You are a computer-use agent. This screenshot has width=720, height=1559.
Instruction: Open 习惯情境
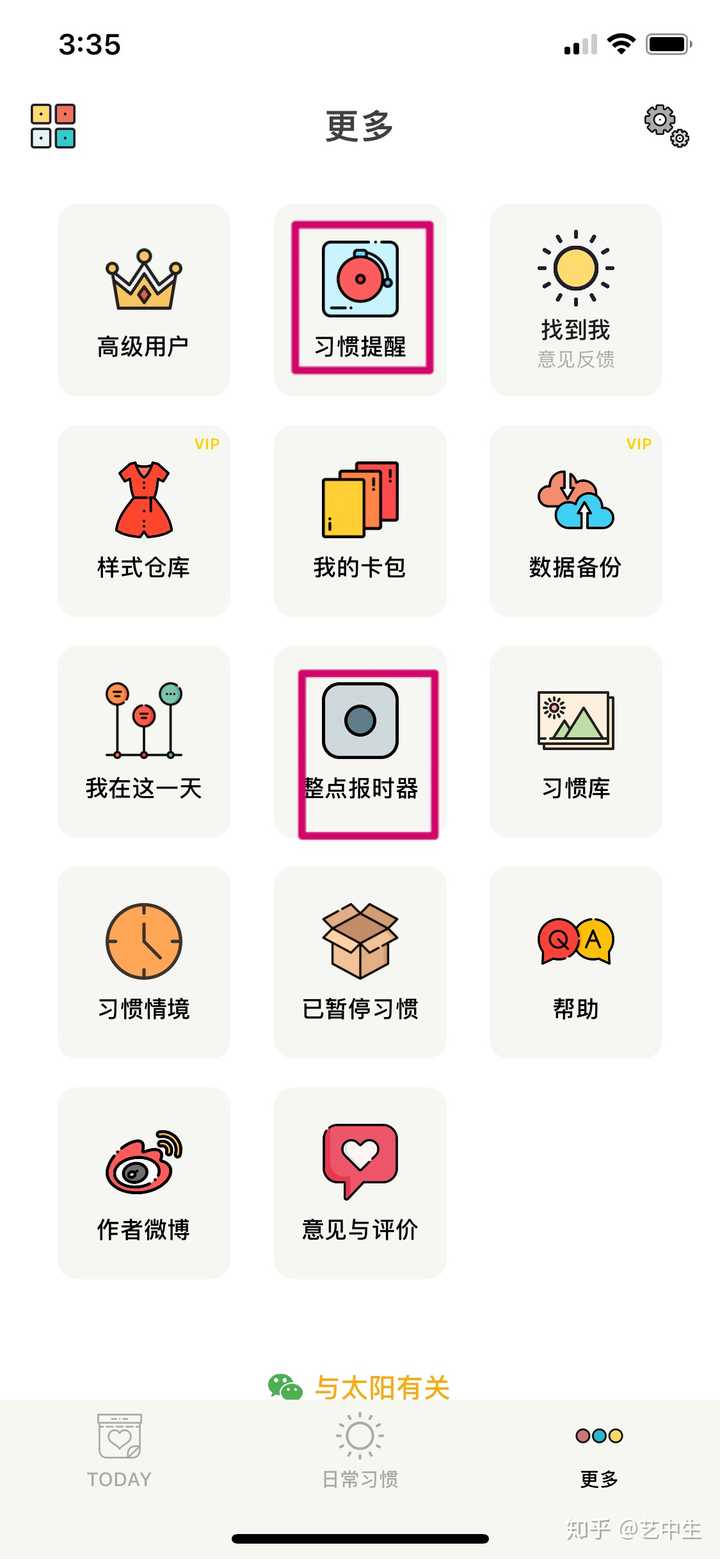tap(144, 962)
